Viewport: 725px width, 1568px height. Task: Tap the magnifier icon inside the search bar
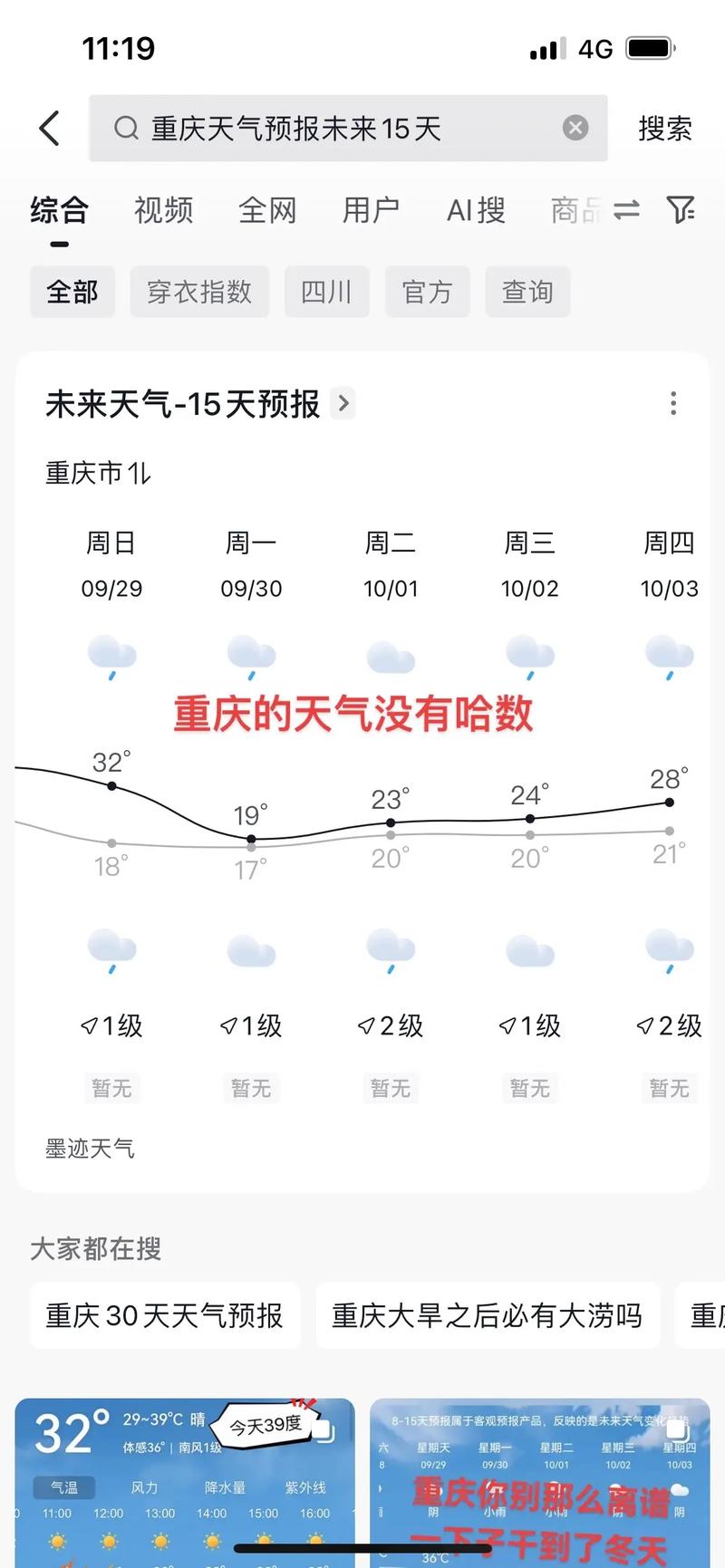[126, 128]
